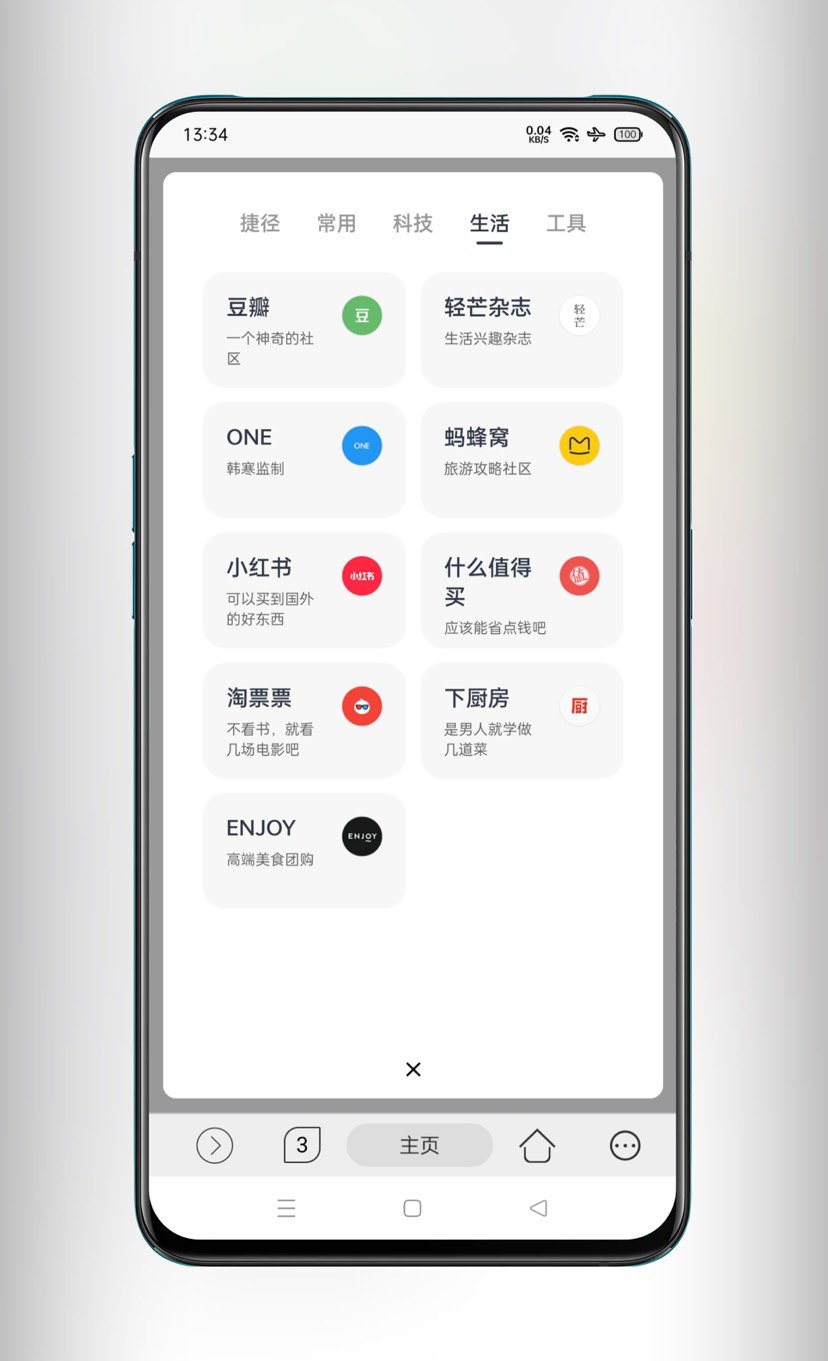Image resolution: width=828 pixels, height=1361 pixels.
Task: Open the 下厨房 card
Action: (522, 720)
